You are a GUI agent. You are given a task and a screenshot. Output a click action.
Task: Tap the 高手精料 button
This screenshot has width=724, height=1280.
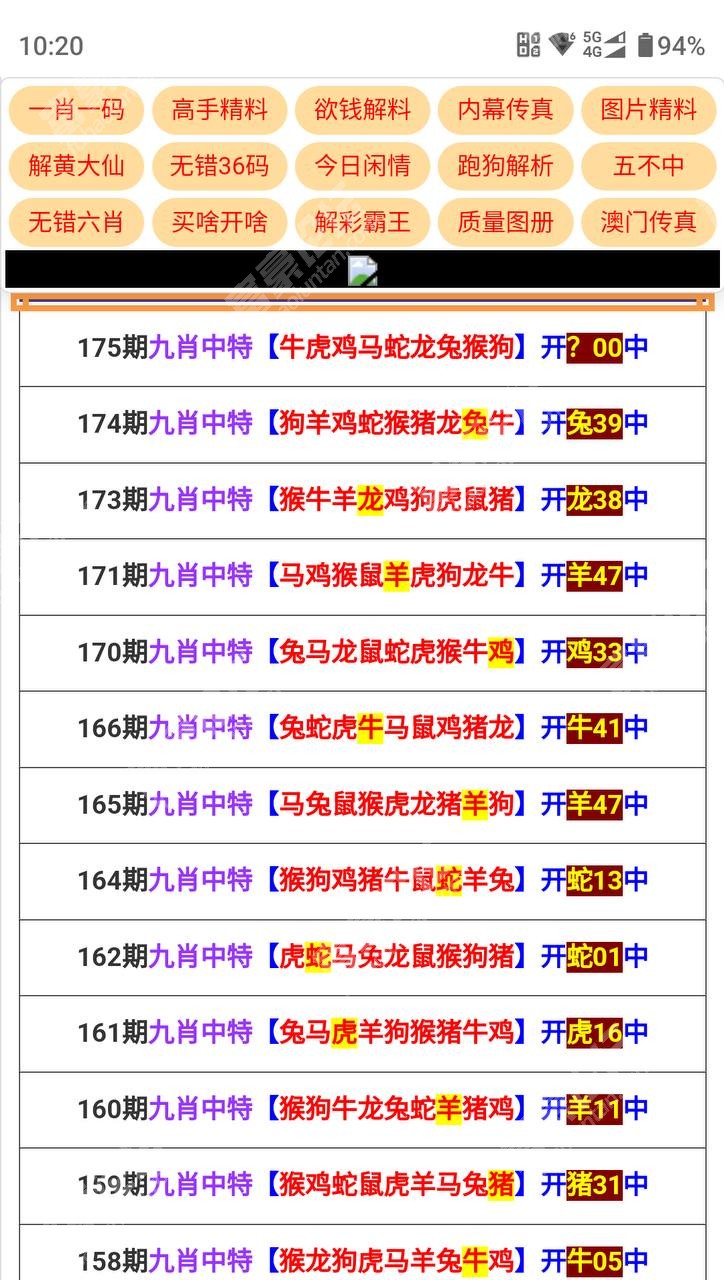click(219, 110)
